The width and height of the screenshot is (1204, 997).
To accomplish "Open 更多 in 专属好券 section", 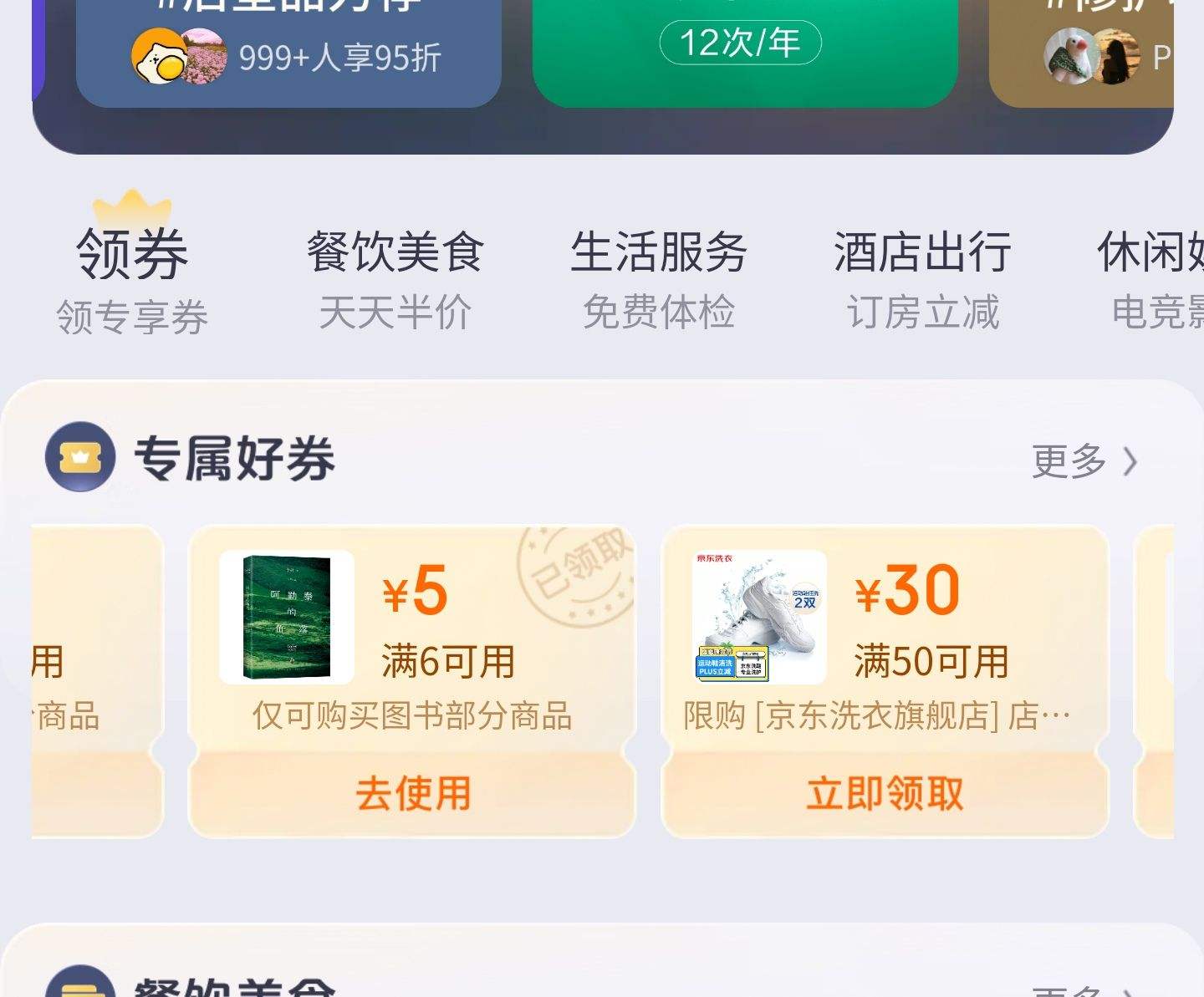I will coord(1083,461).
